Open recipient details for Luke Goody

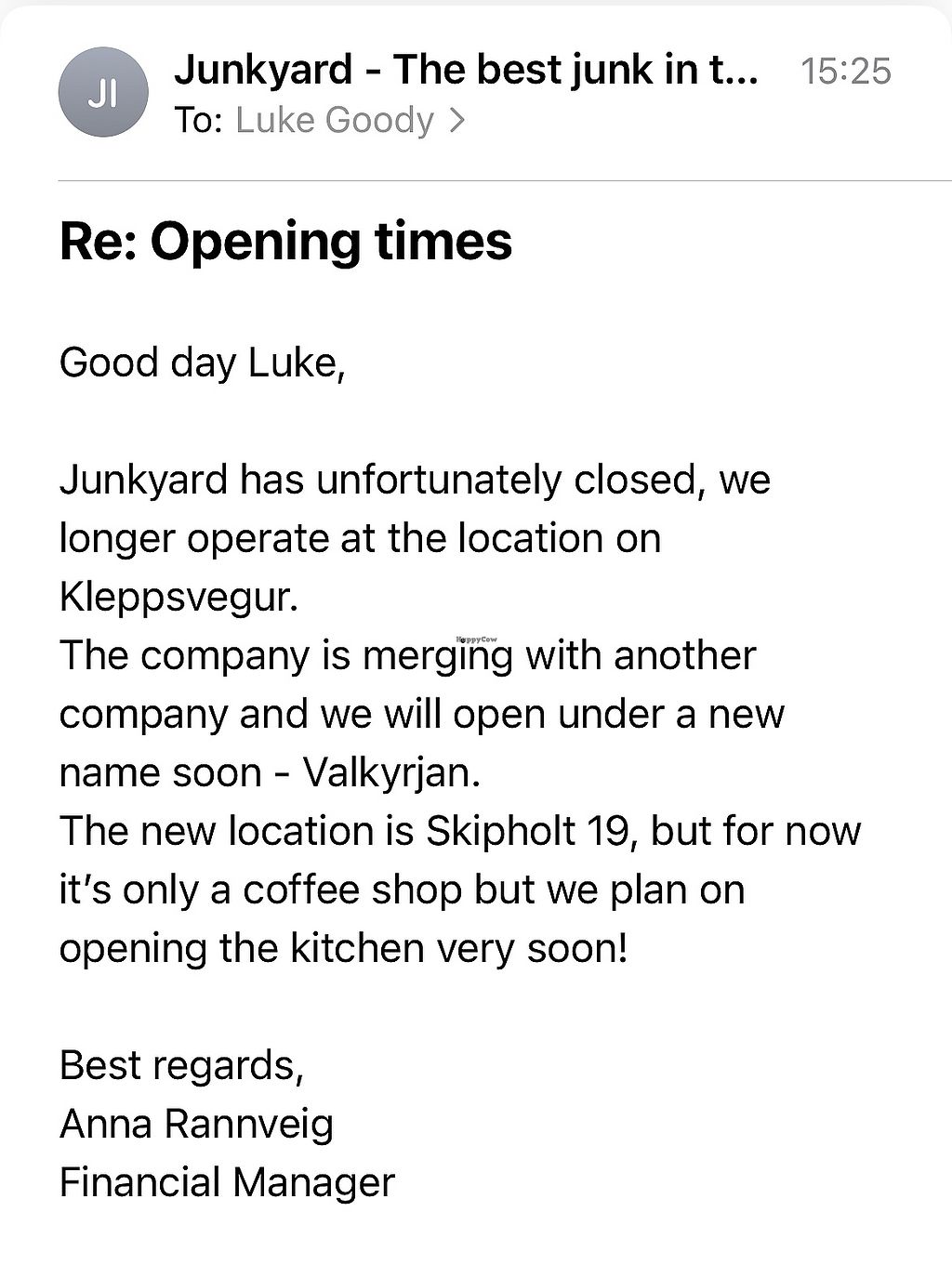349,121
